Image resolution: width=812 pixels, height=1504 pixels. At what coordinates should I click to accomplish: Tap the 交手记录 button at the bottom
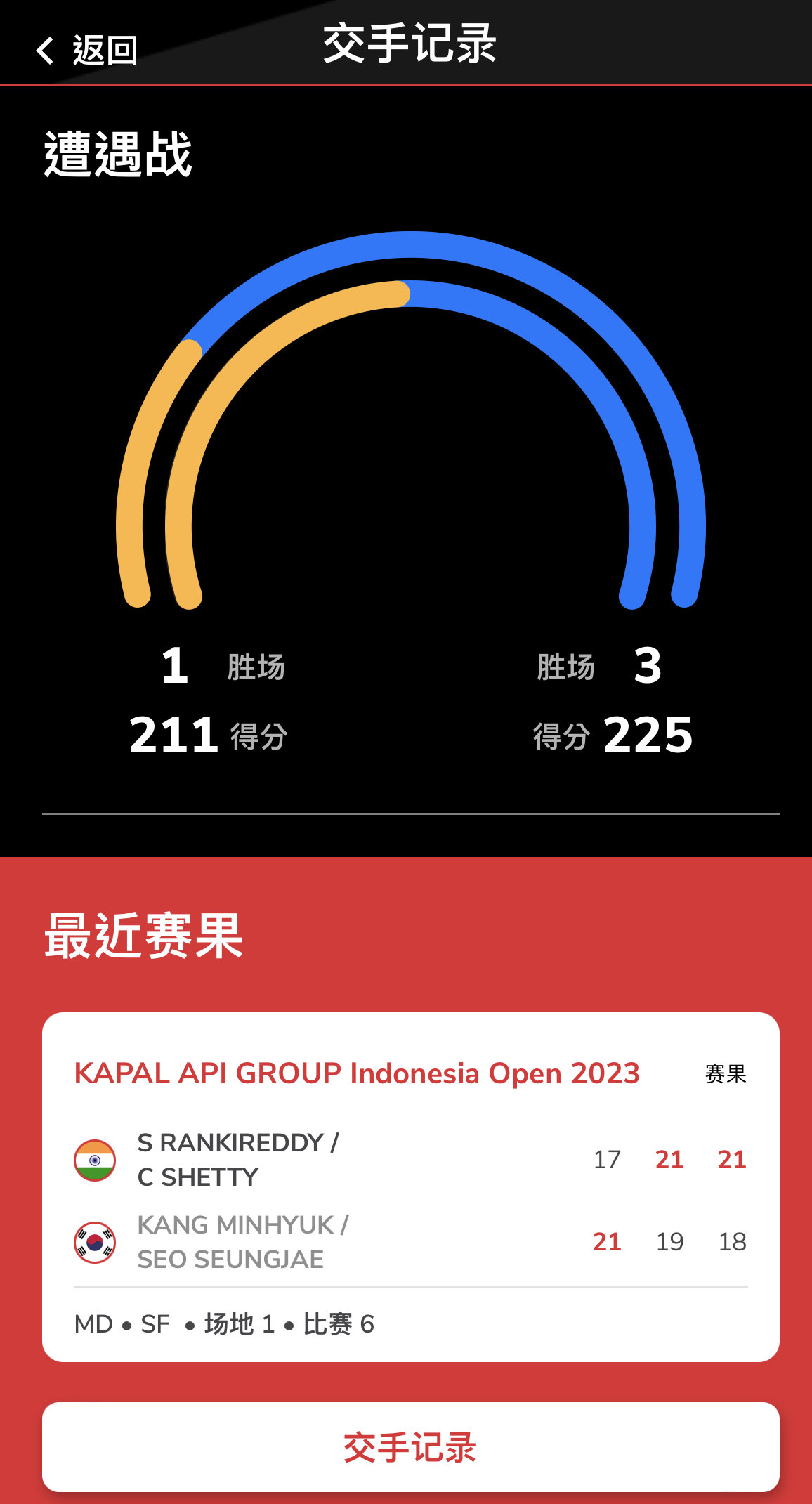tap(411, 1447)
